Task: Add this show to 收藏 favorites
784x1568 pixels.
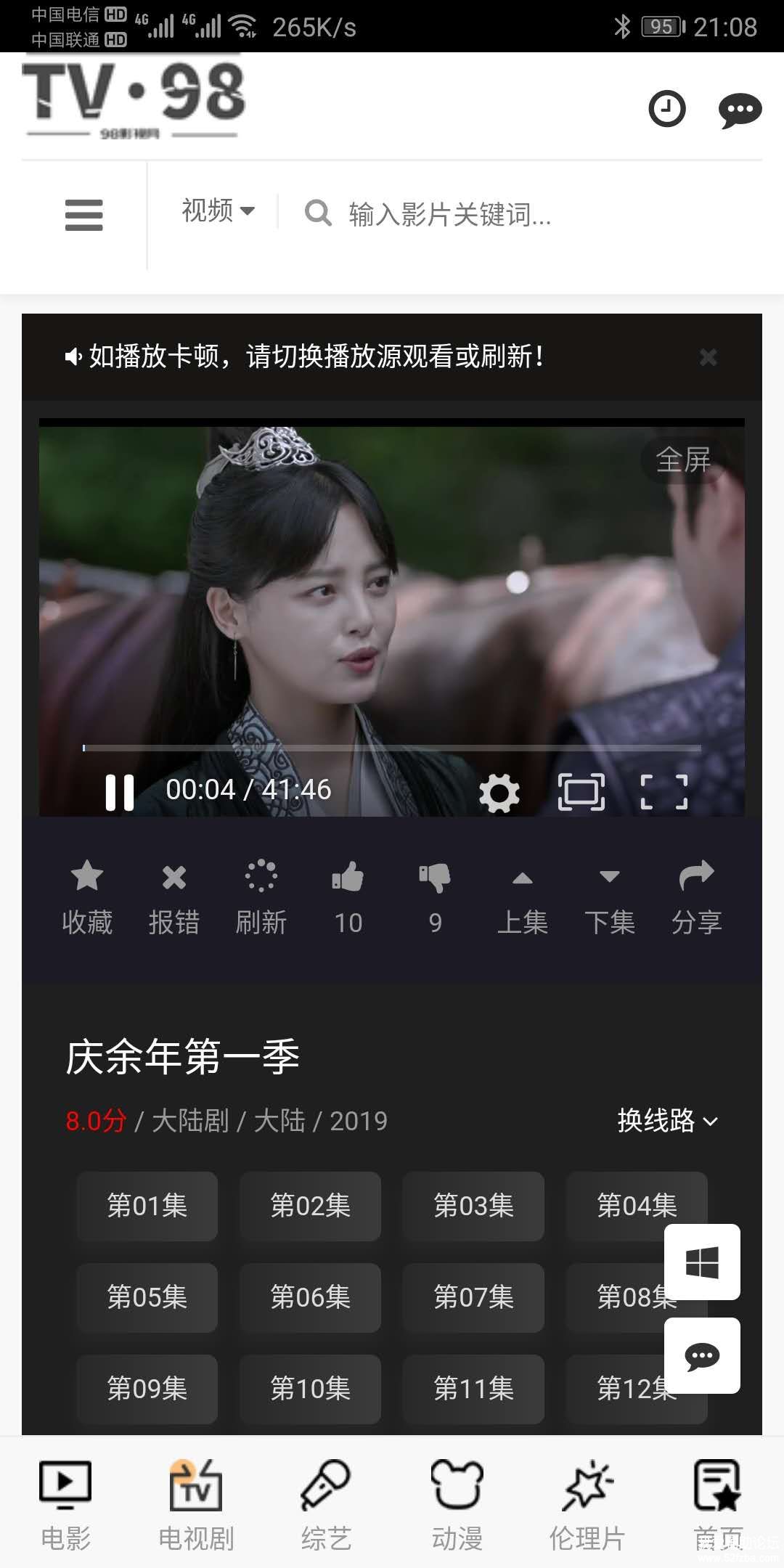Action: (87, 897)
